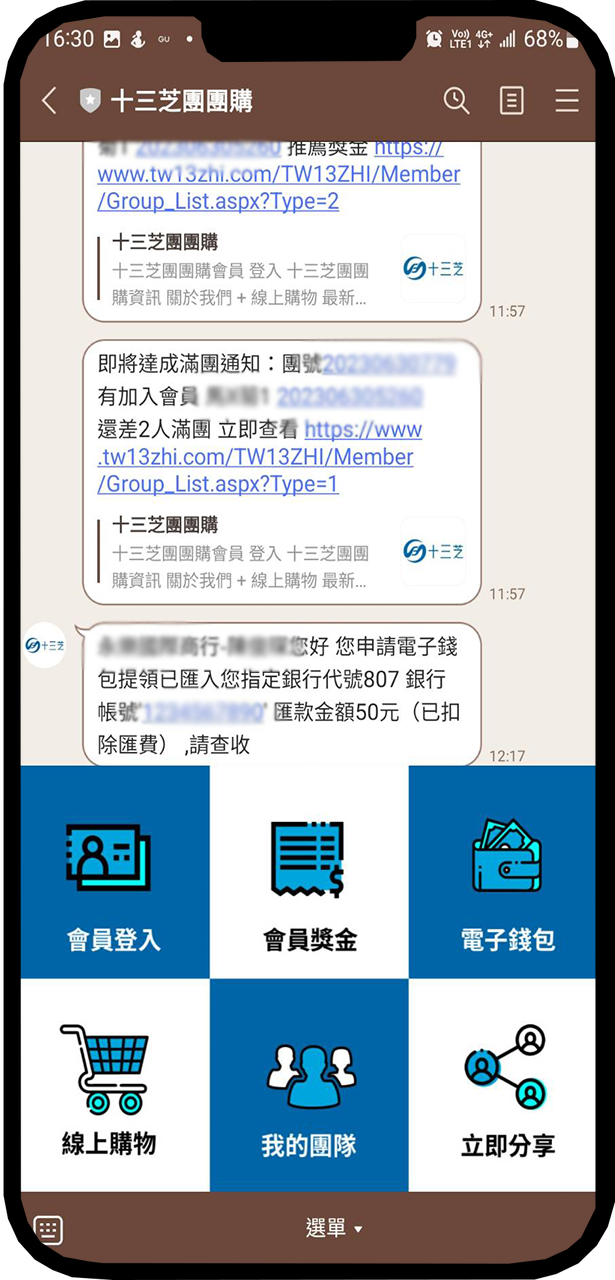This screenshot has height=1280, width=615.
Task: Go to 線上購物 shopping tile
Action: (x=114, y=1085)
